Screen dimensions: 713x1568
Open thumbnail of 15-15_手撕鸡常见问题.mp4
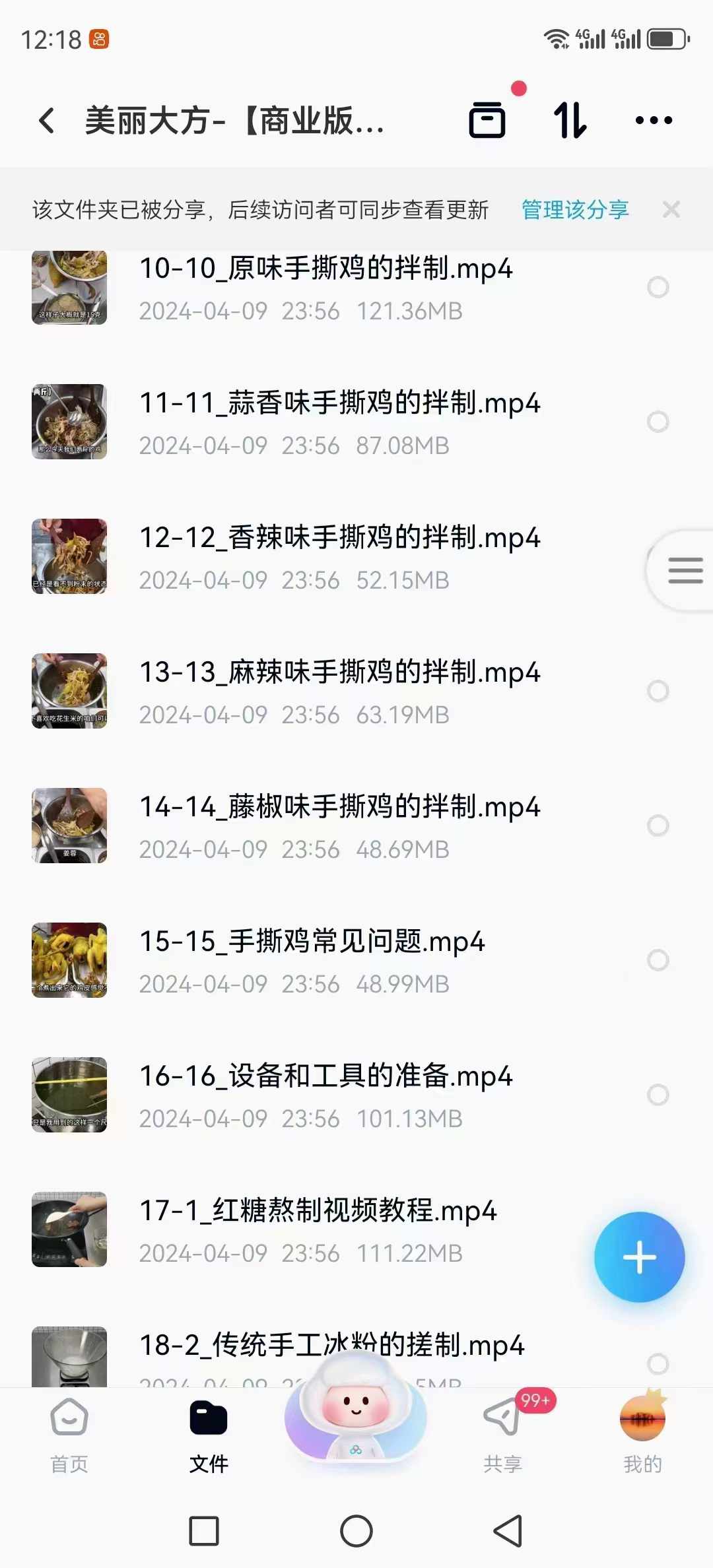coord(69,961)
